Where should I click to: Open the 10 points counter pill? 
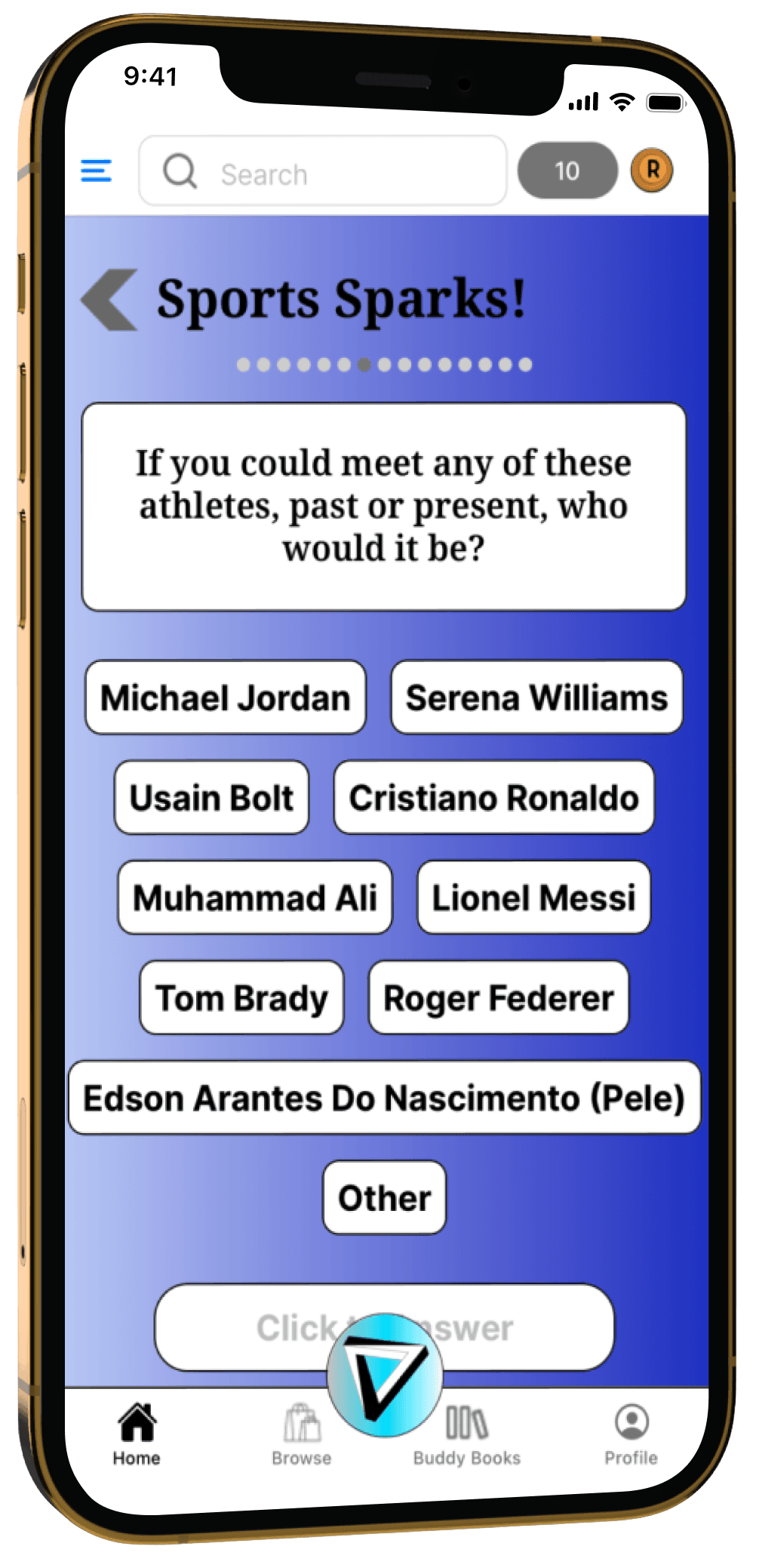(x=567, y=171)
